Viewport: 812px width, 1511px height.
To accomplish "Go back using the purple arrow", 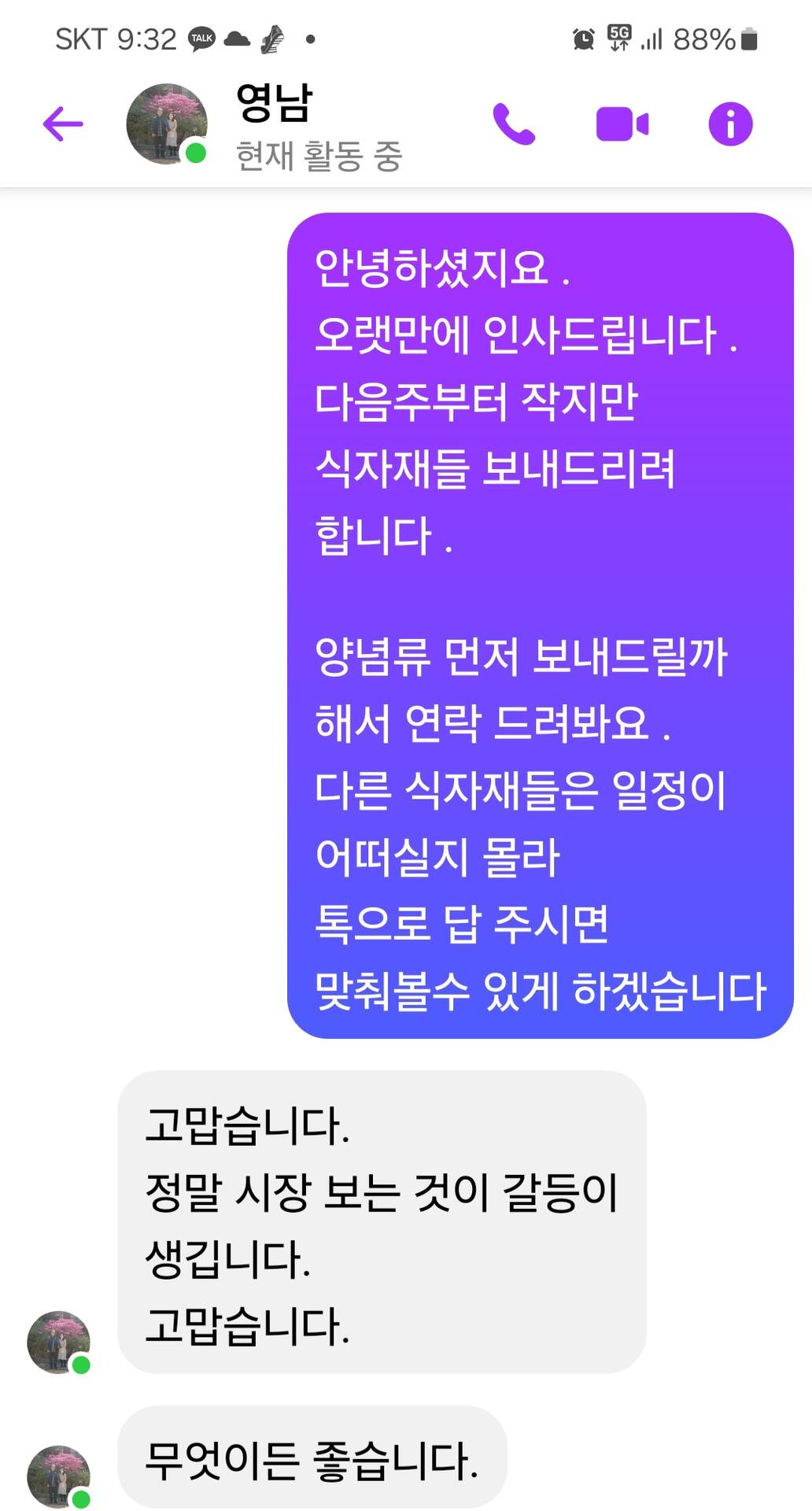I will 63,124.
